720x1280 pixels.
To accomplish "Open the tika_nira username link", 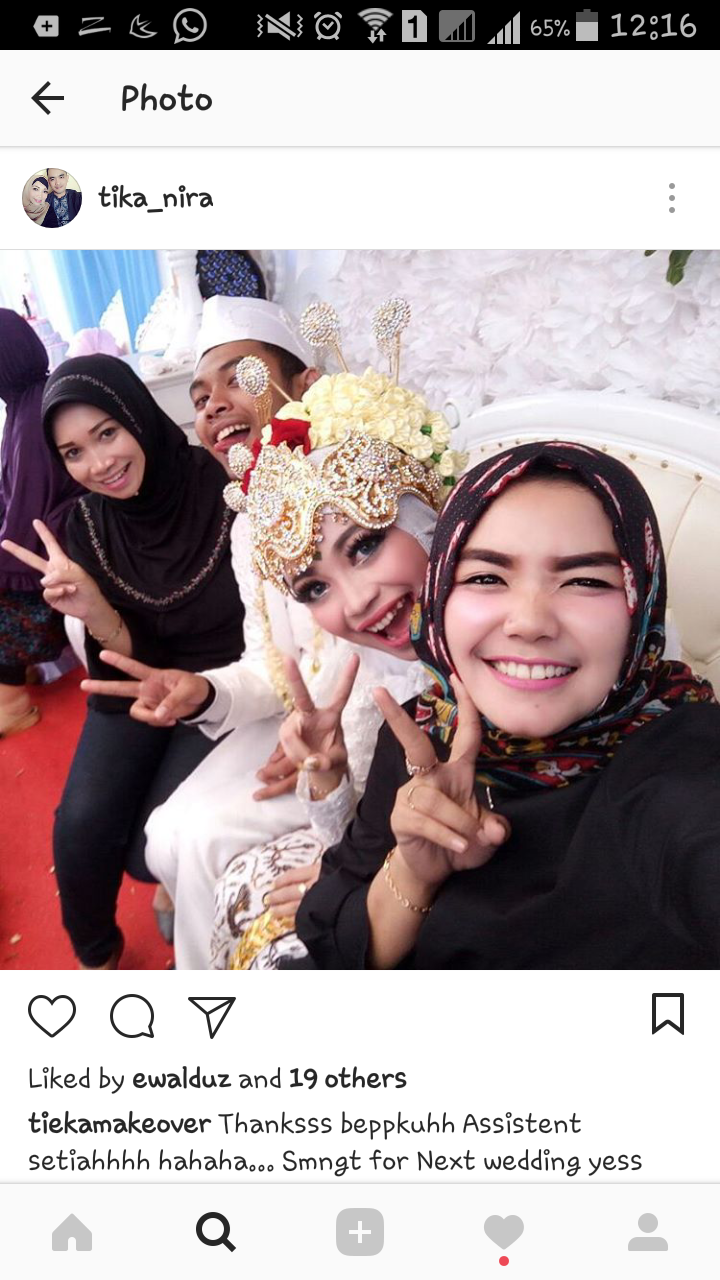I will coord(155,198).
